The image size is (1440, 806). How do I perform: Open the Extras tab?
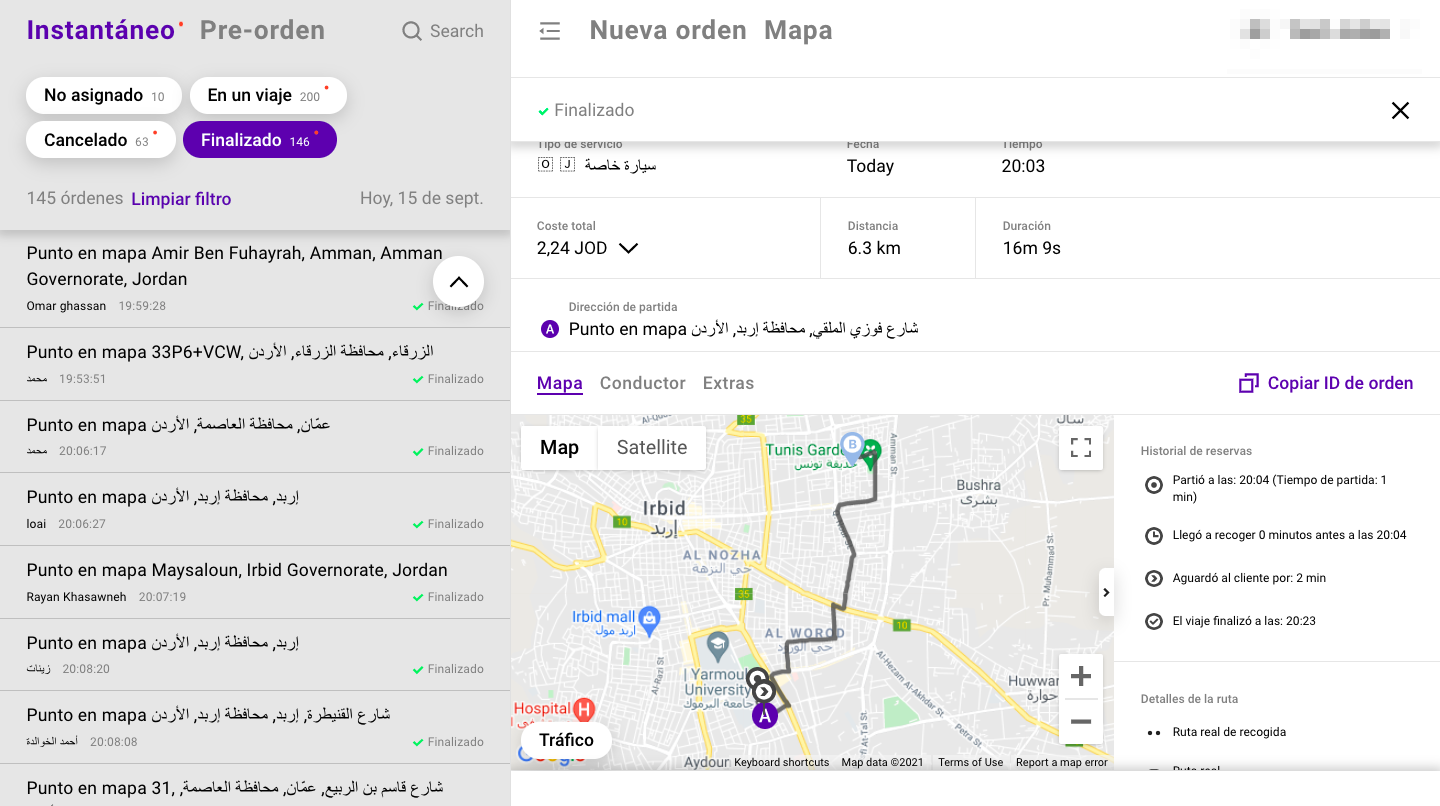(728, 383)
